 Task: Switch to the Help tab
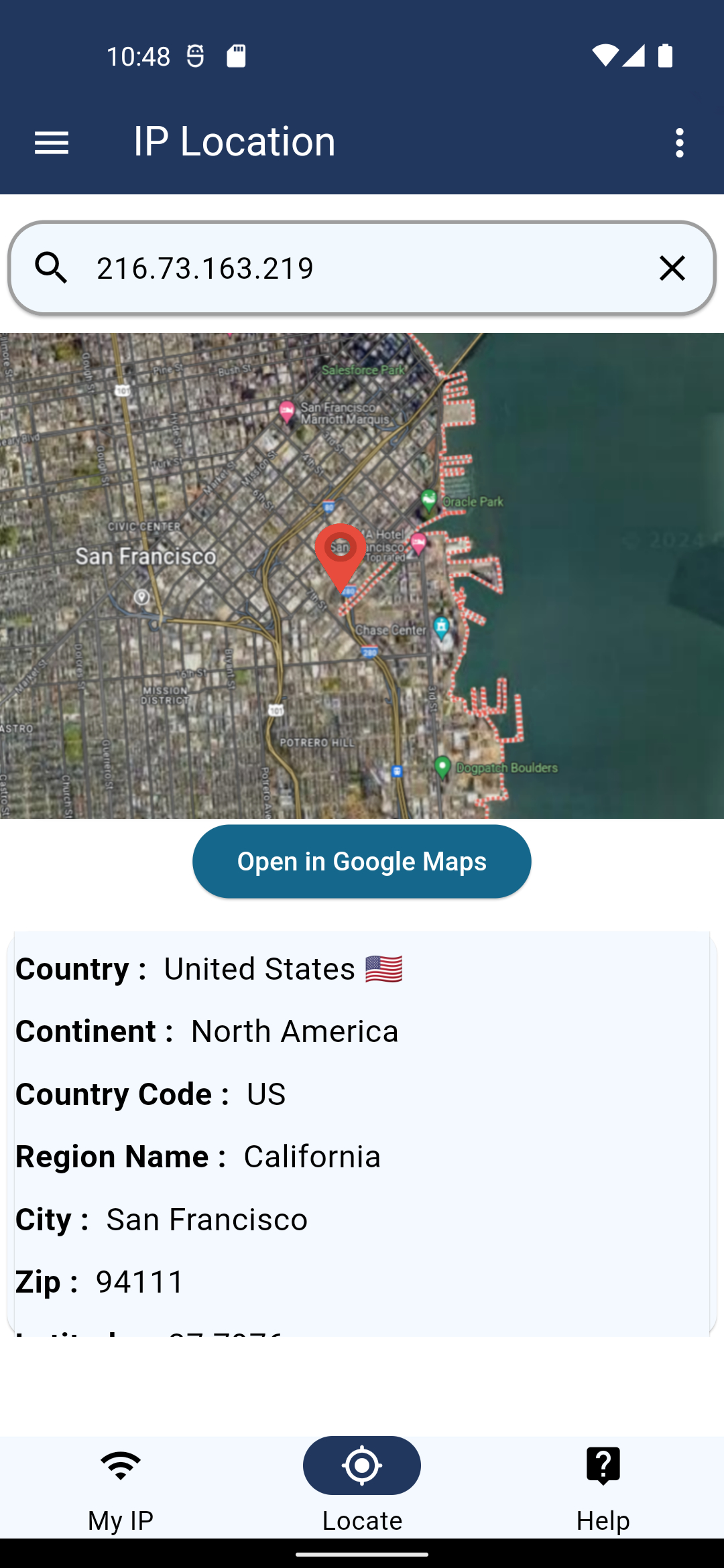point(602,1520)
